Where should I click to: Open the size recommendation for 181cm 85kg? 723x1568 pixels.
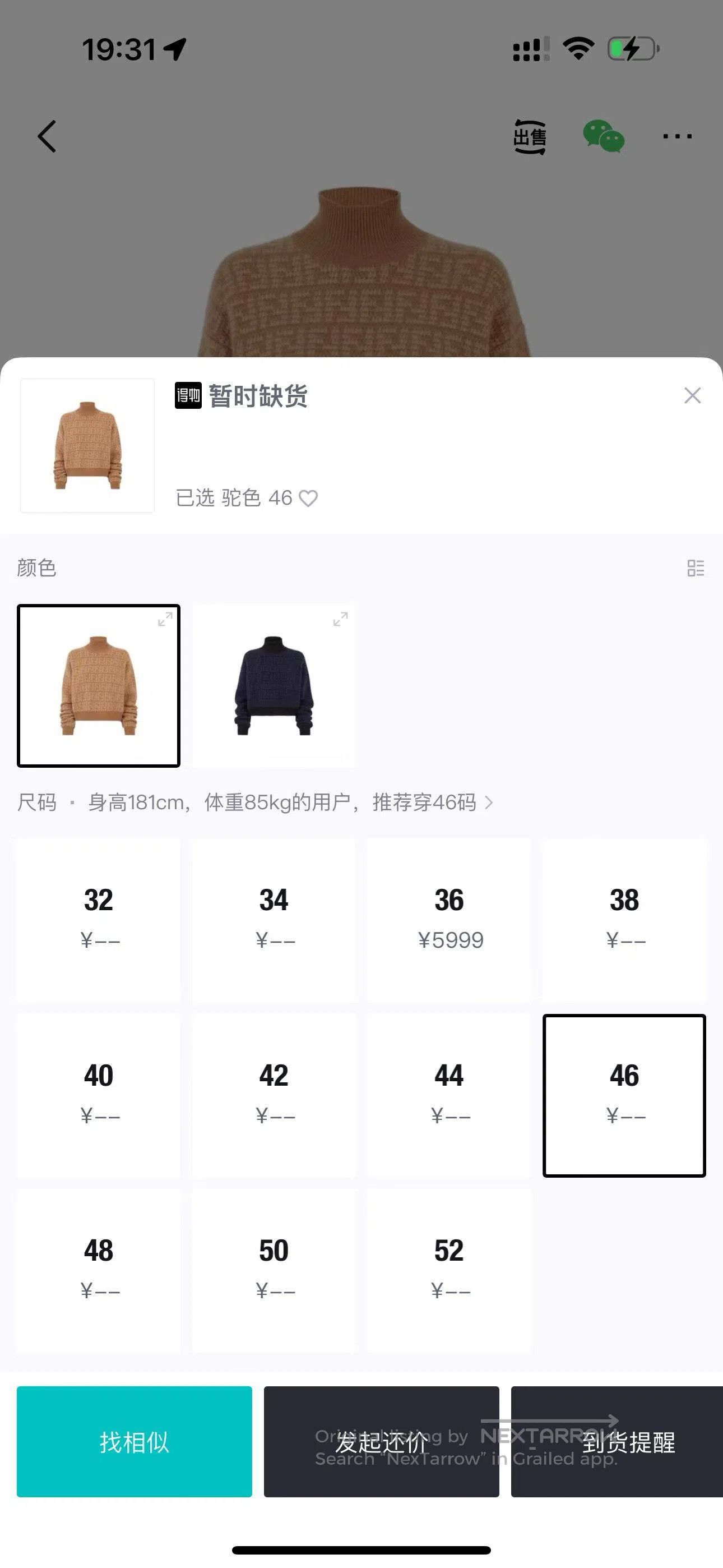tap(290, 803)
